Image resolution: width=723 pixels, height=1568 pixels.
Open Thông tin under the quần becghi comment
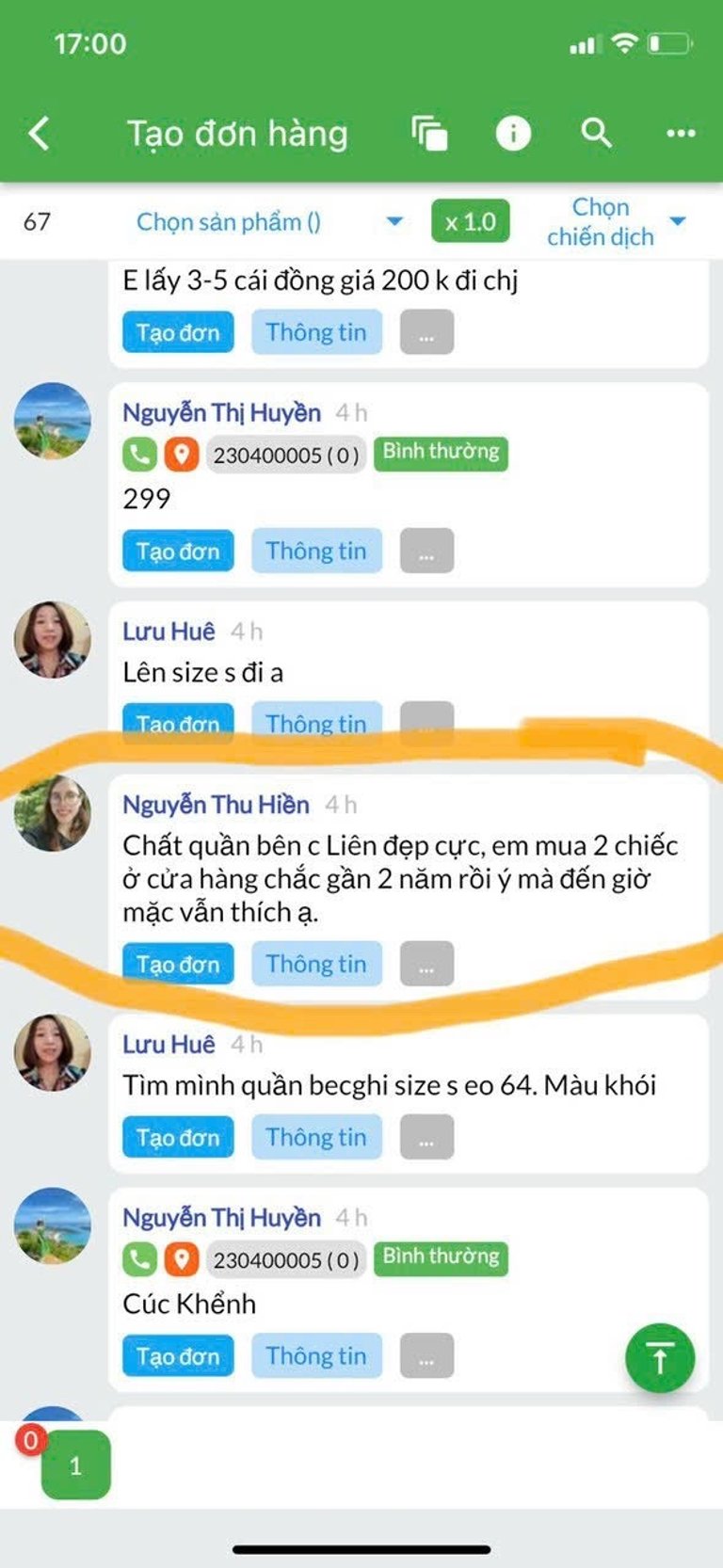[316, 1137]
